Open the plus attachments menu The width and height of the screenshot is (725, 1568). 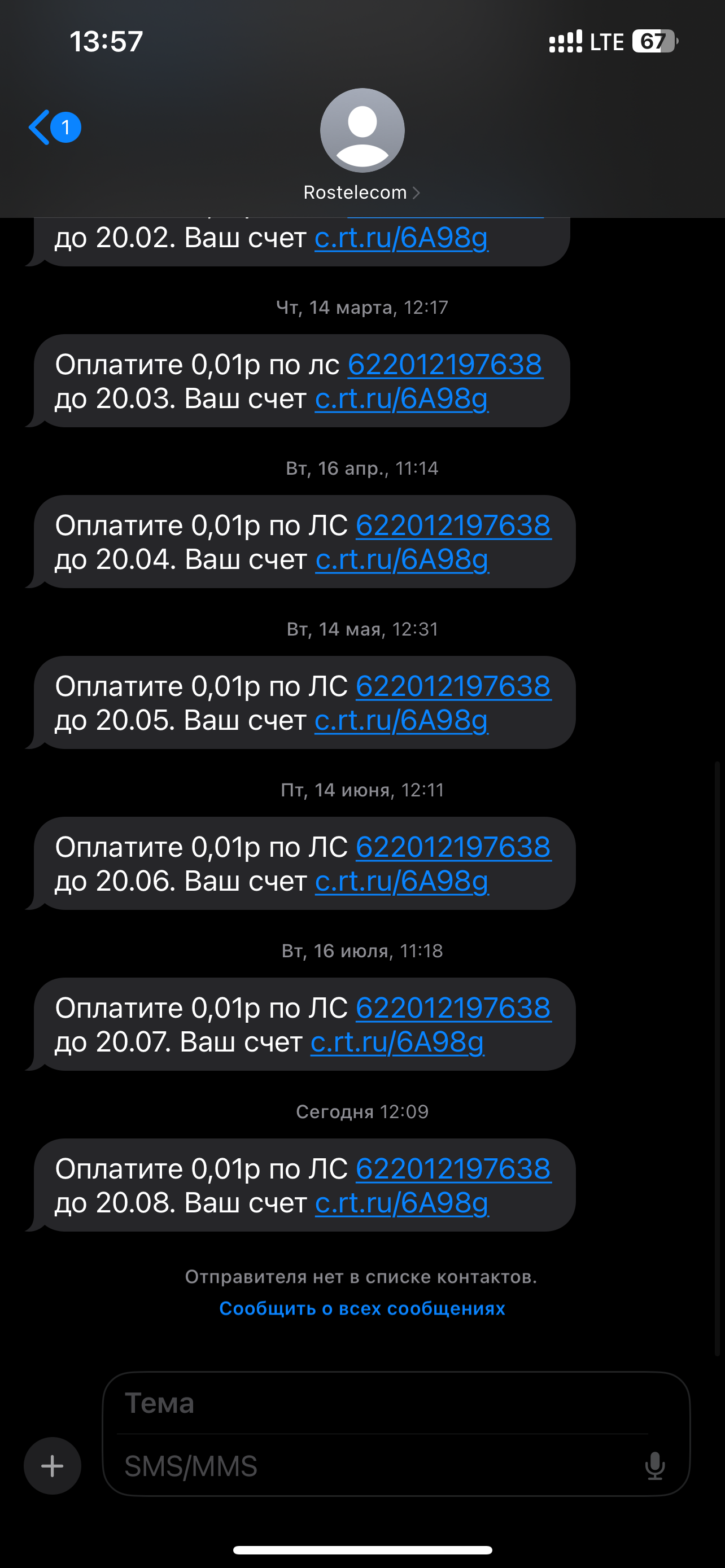pos(53,1466)
